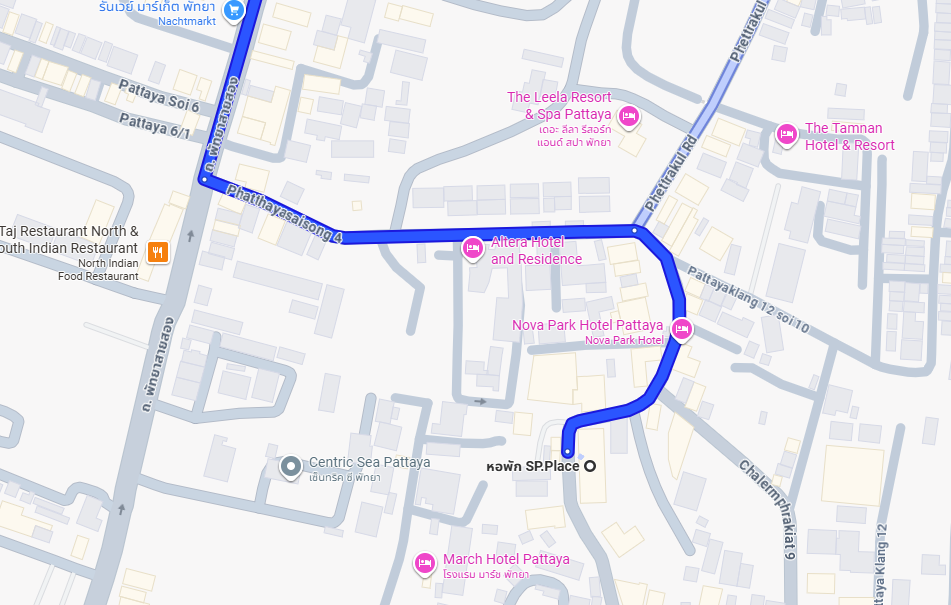The image size is (951, 605).
Task: Open the Nachtmarkt shopping pin
Action: (x=234, y=10)
